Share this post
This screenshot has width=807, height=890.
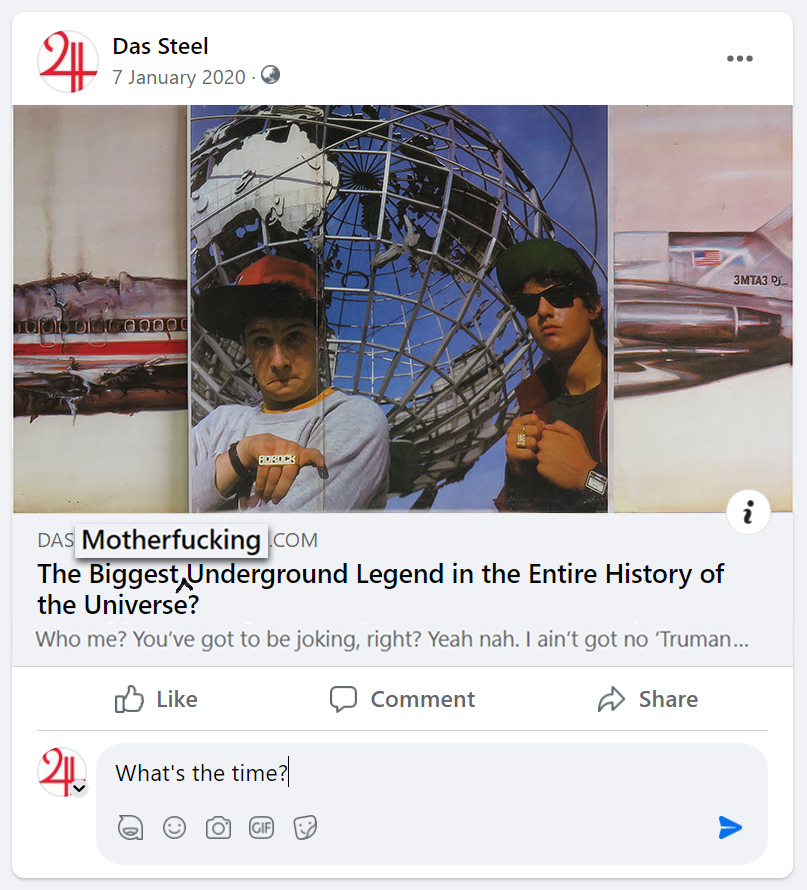[x=647, y=699]
